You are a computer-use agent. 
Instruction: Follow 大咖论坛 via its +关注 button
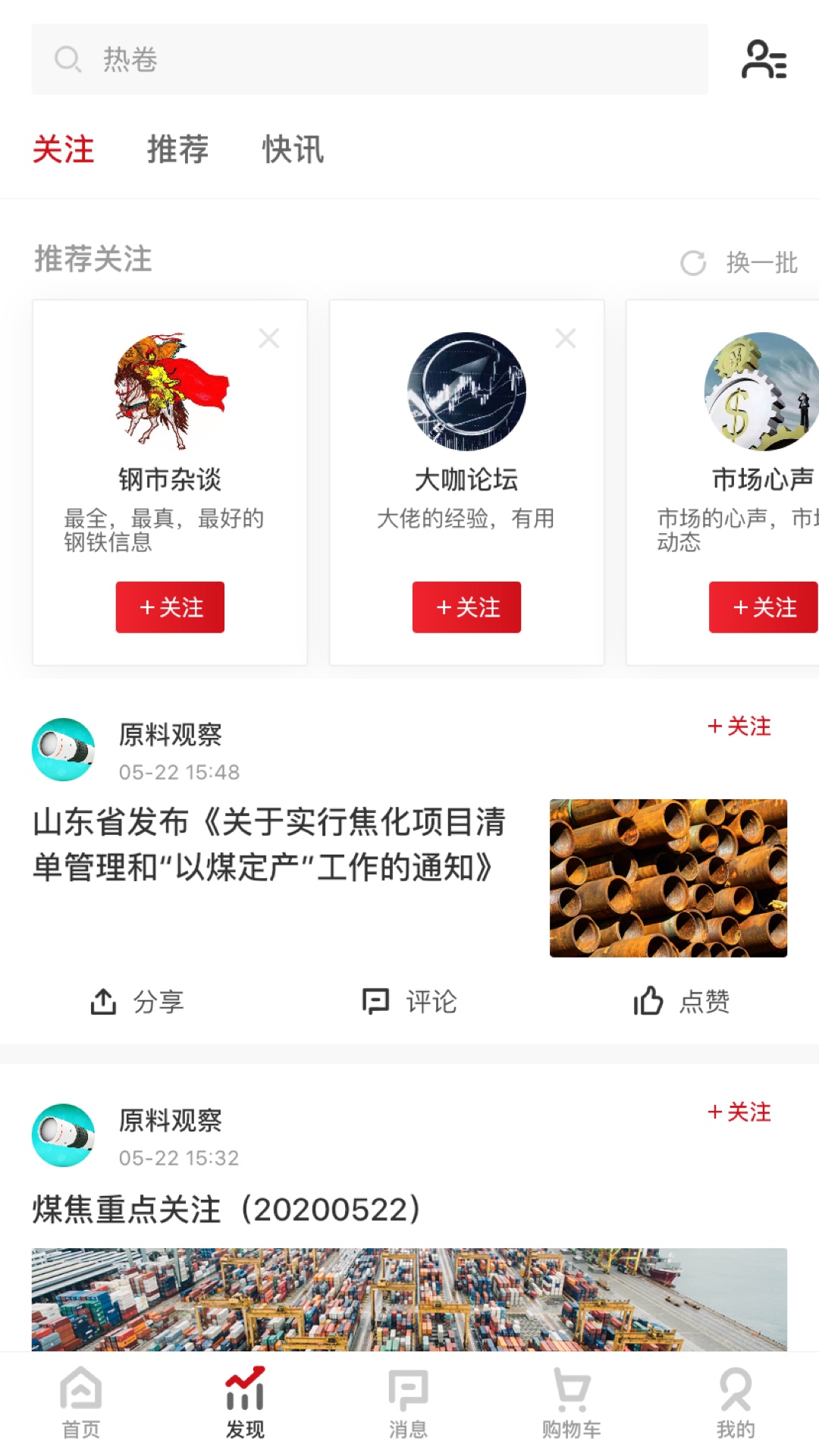(x=466, y=607)
